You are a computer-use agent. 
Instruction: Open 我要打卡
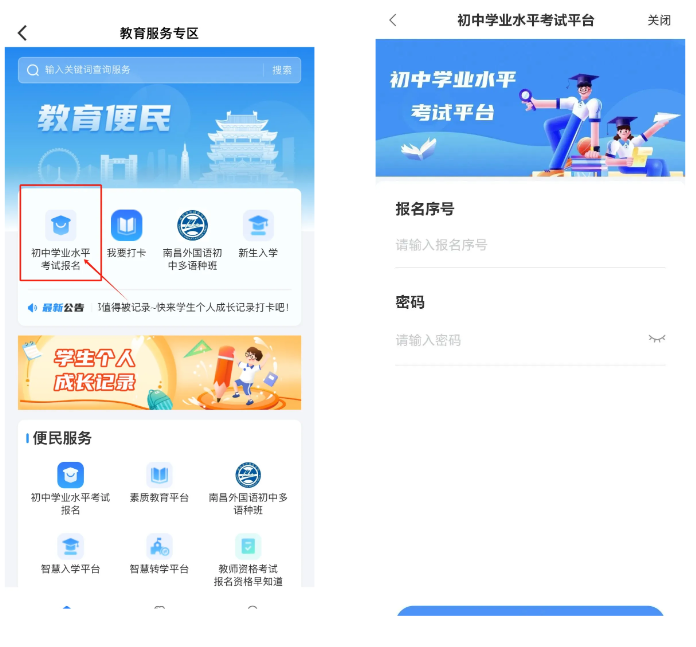tap(126, 235)
